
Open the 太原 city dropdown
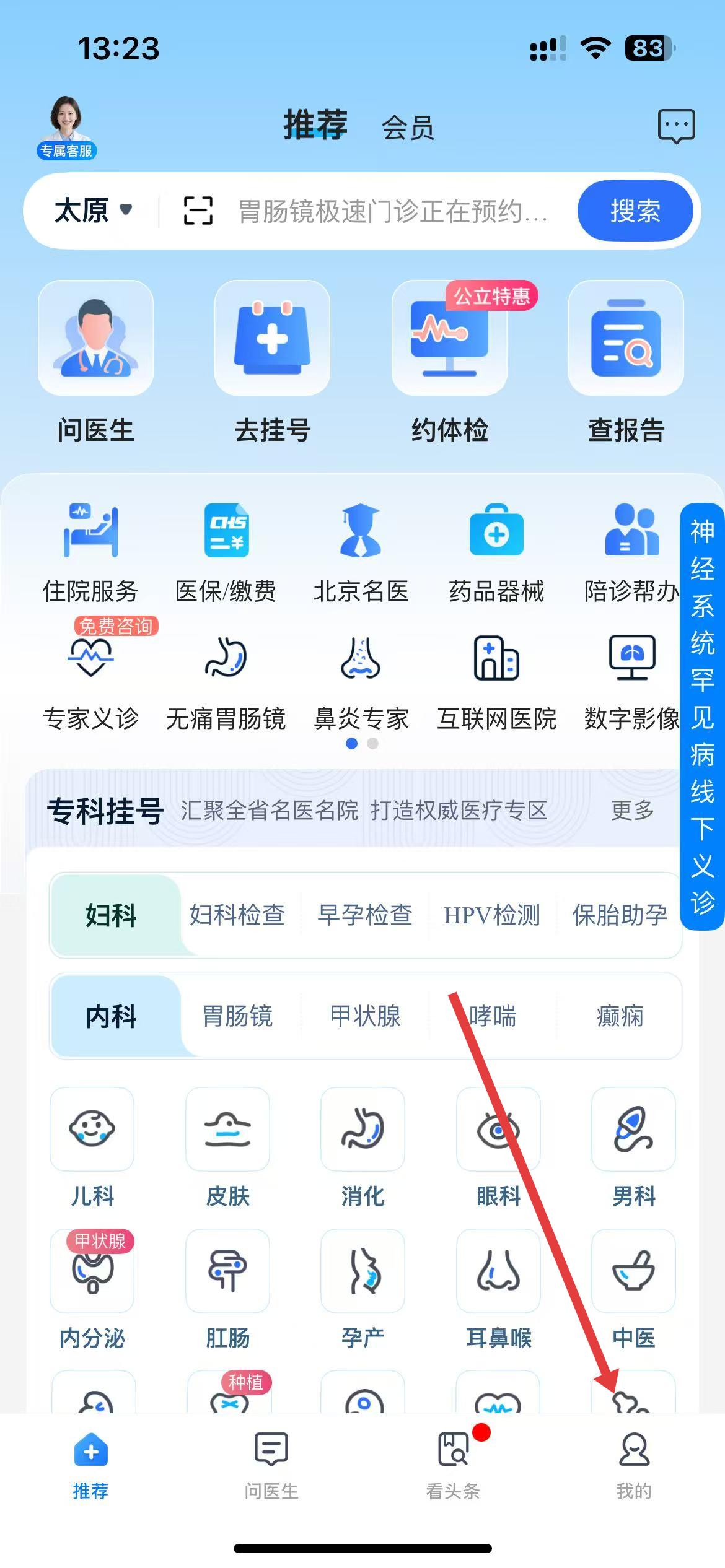coord(93,211)
